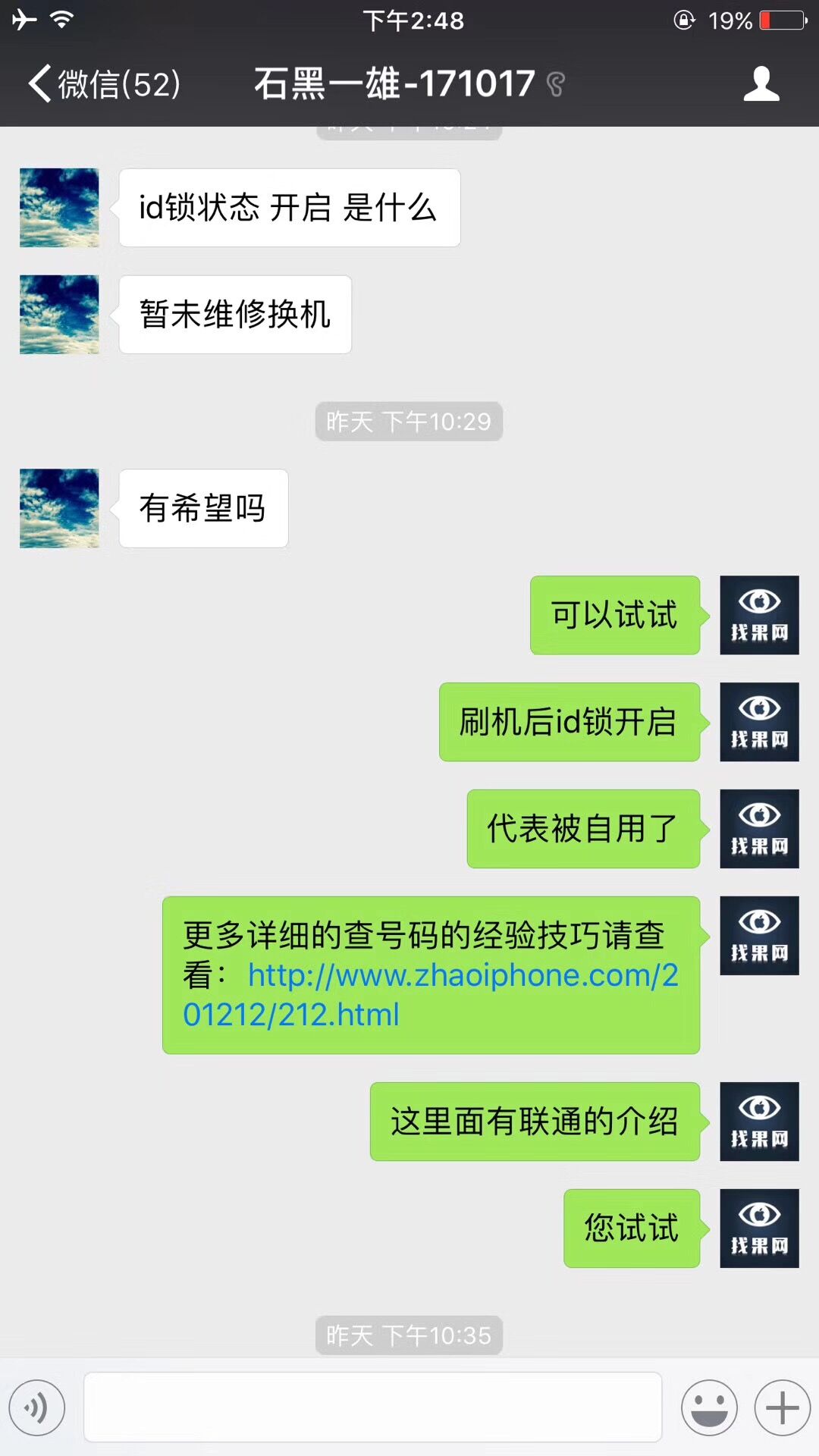Click the 找果网 avatar next to 可以试试
The height and width of the screenshot is (1456, 819).
758,615
